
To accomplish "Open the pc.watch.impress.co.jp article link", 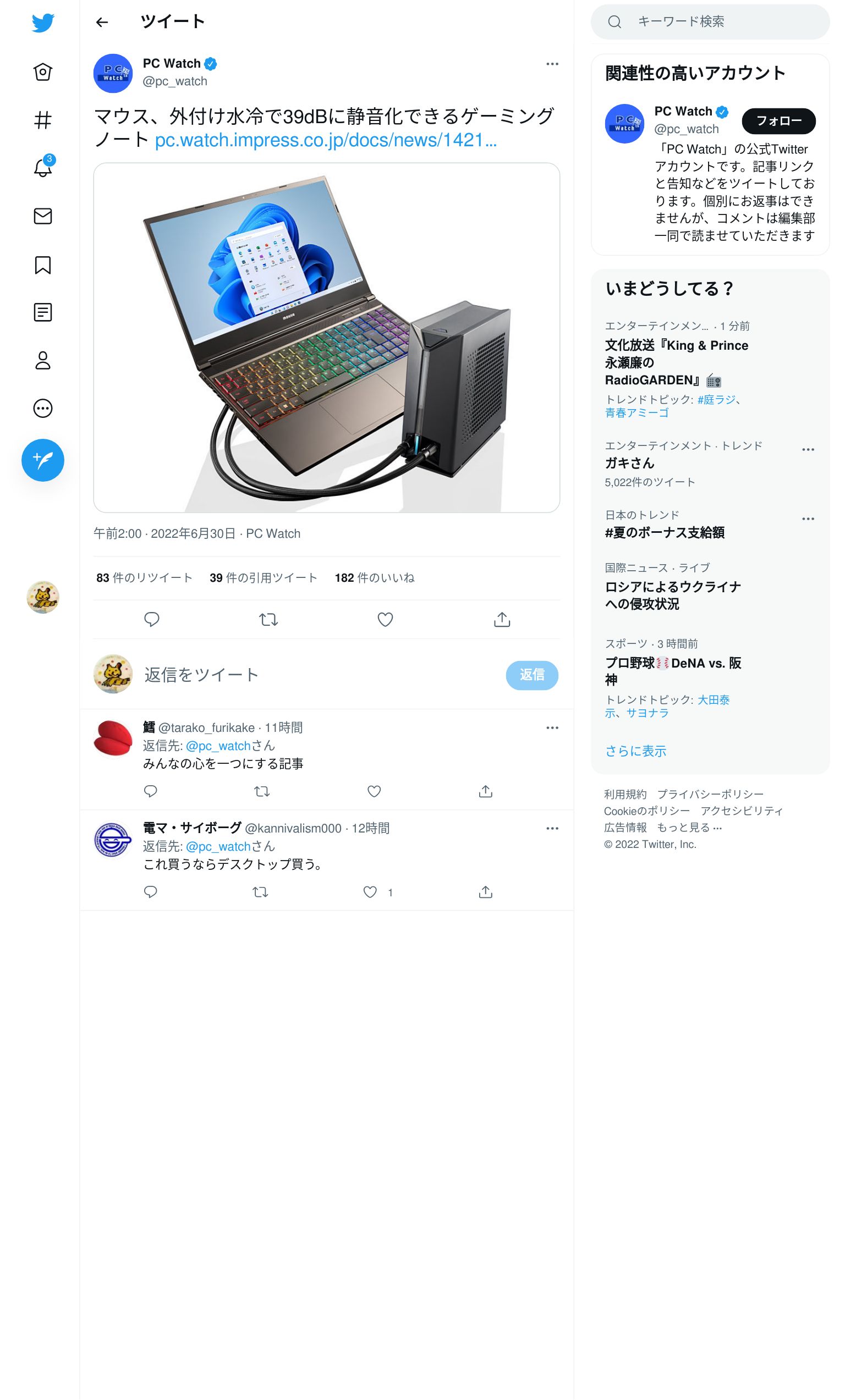I will [x=326, y=140].
